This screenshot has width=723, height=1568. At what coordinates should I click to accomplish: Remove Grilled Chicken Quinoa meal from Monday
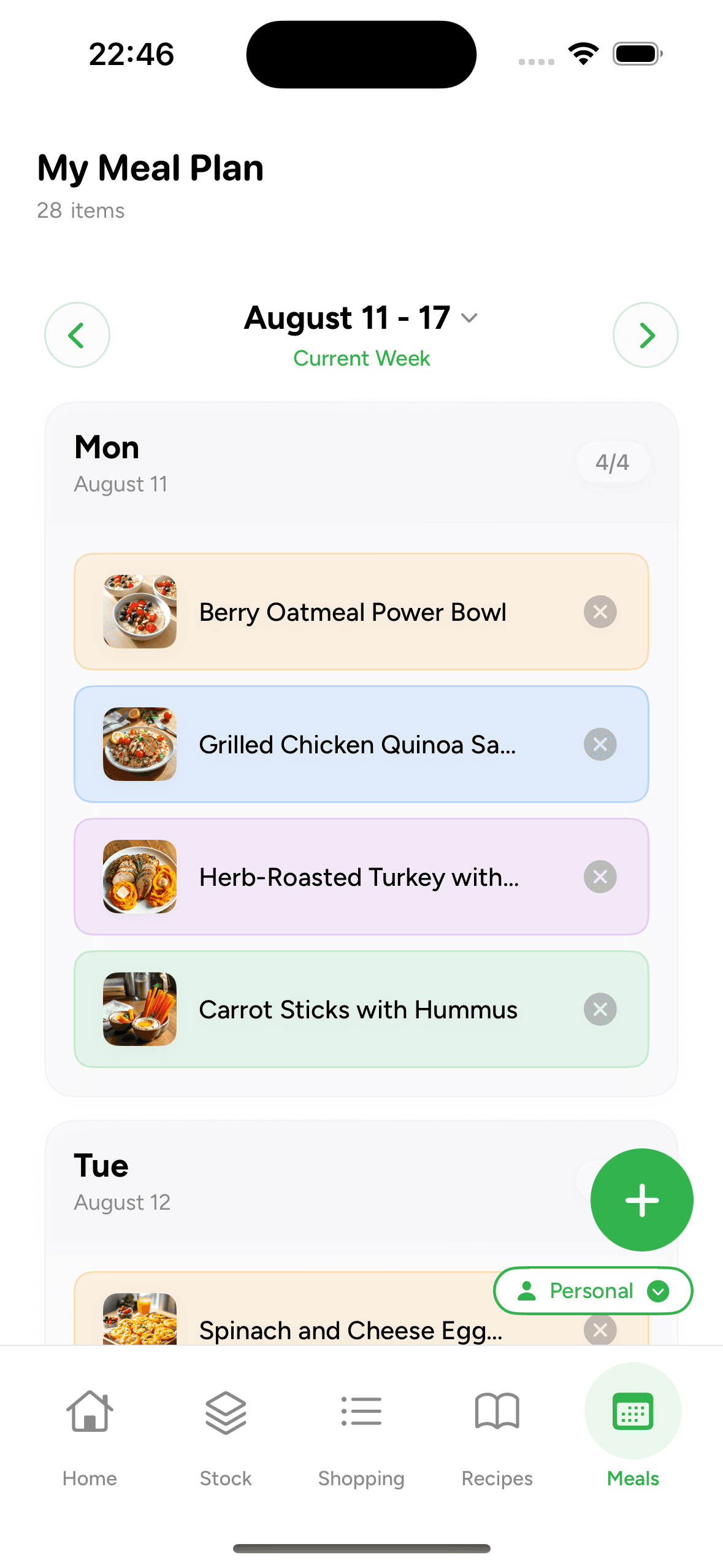pyautogui.click(x=600, y=744)
